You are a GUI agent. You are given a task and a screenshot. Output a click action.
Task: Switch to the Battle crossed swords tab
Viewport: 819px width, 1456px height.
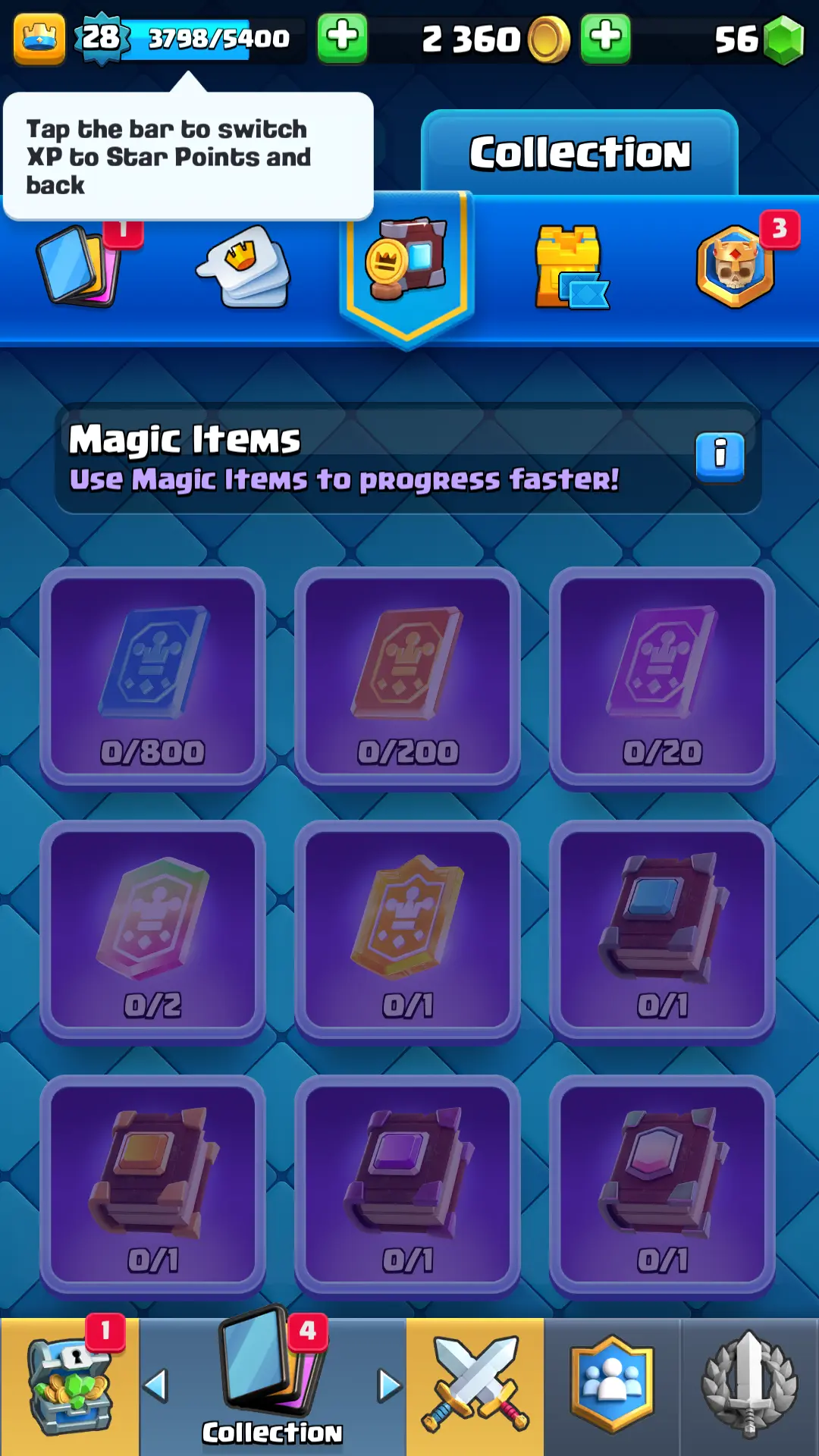click(x=475, y=1386)
